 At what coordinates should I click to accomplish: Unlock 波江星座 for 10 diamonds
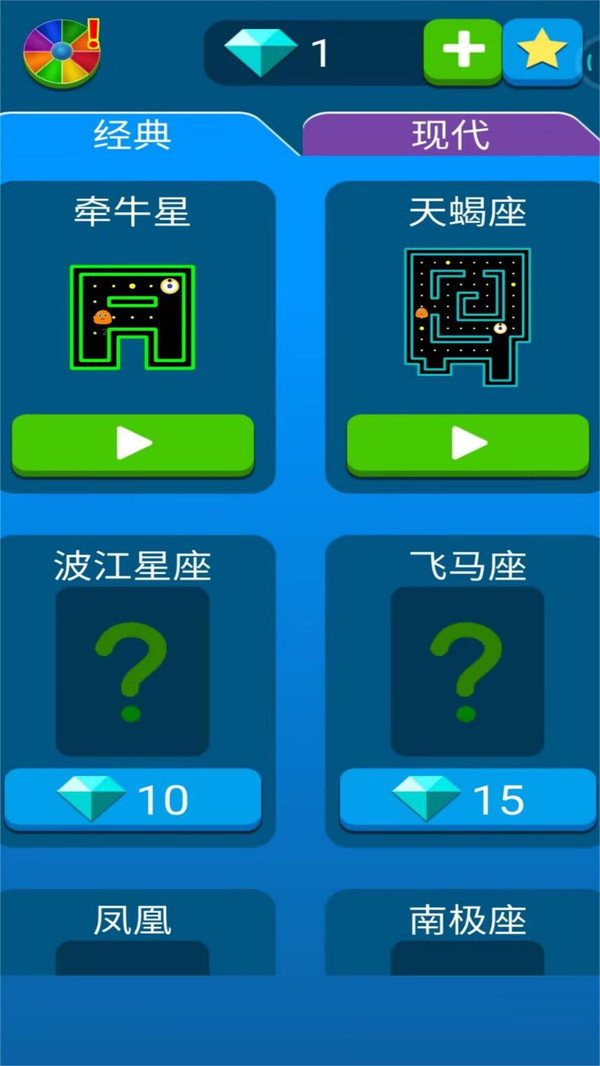point(133,799)
